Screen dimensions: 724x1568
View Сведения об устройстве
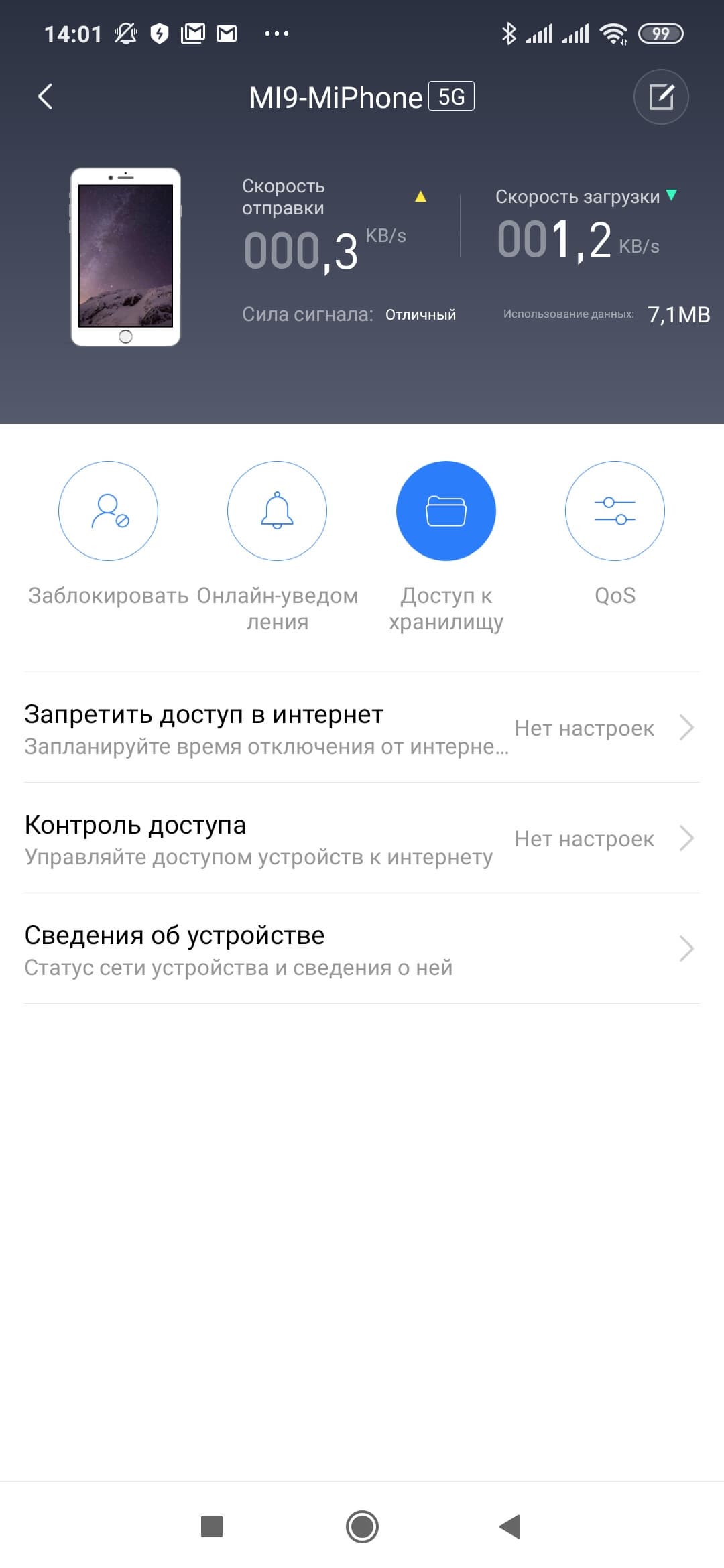[x=362, y=949]
